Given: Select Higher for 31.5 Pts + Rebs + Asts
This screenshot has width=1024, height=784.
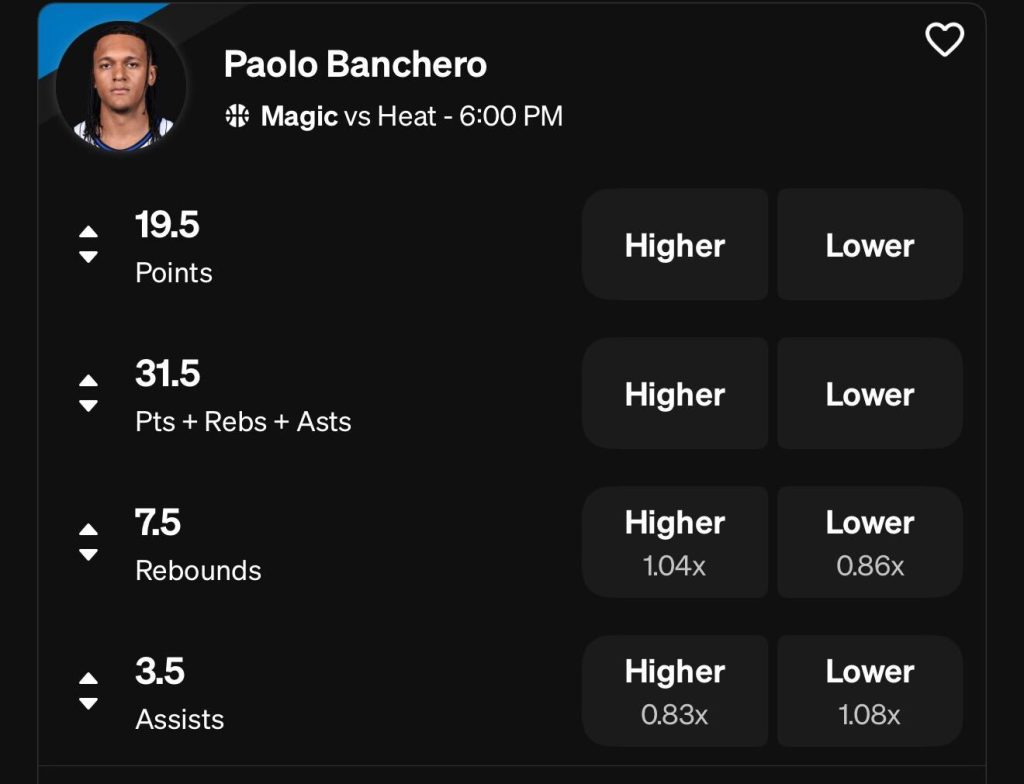Looking at the screenshot, I should point(675,394).
